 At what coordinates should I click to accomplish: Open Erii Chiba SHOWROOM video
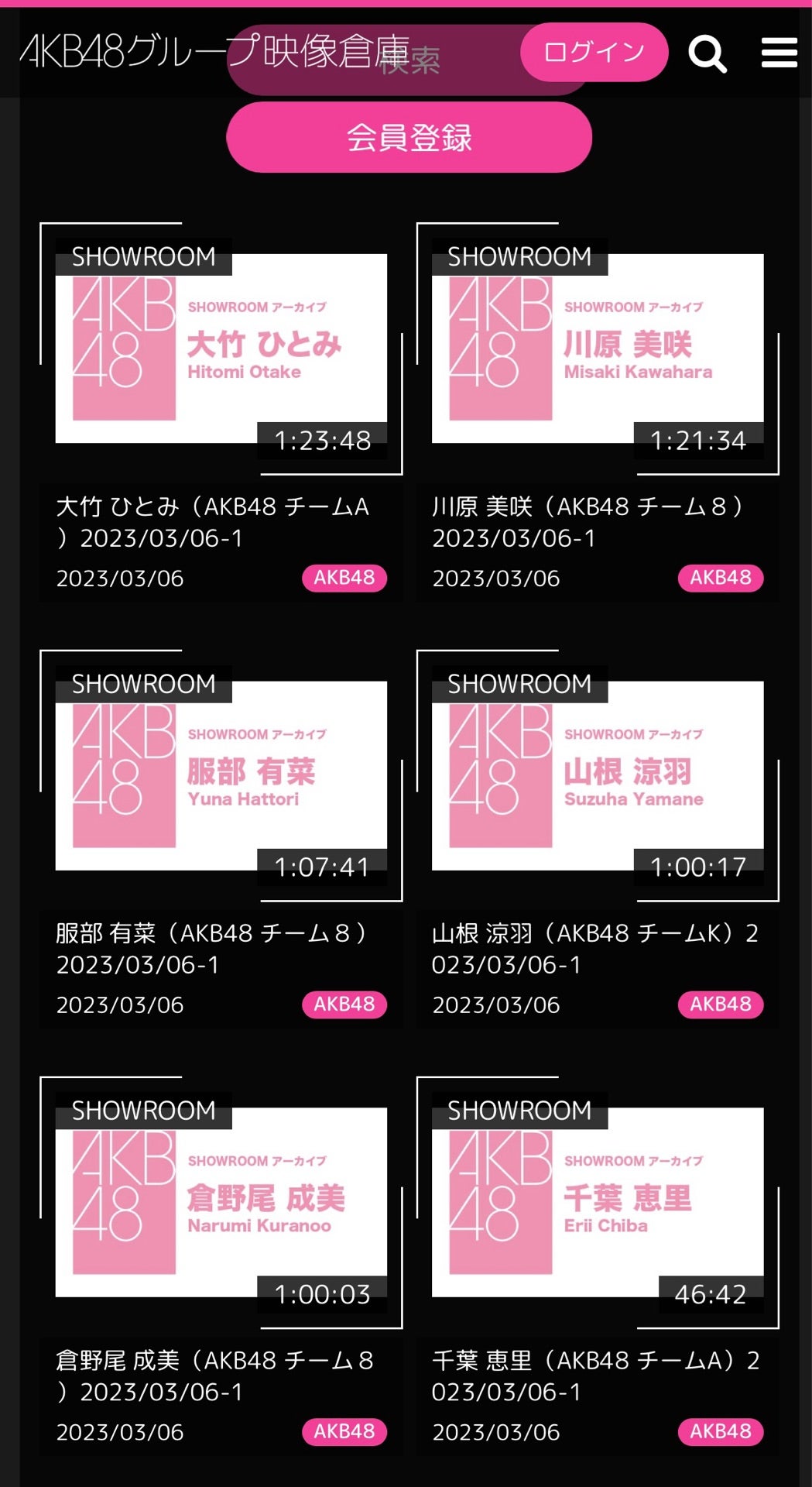pyautogui.click(x=598, y=1202)
